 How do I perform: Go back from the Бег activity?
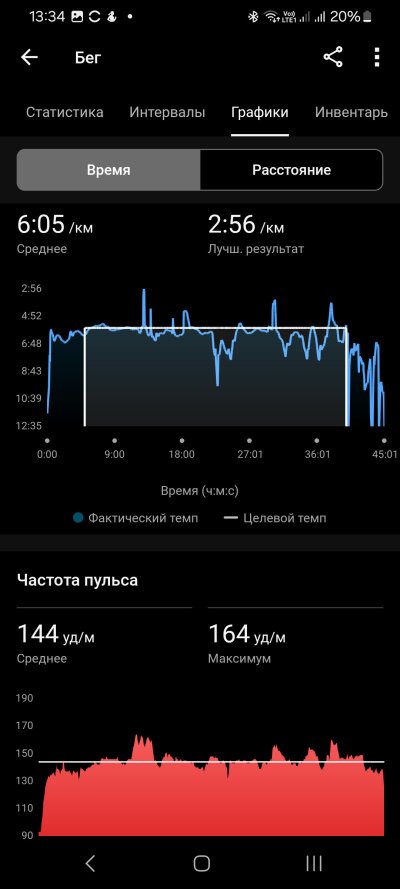[29, 57]
